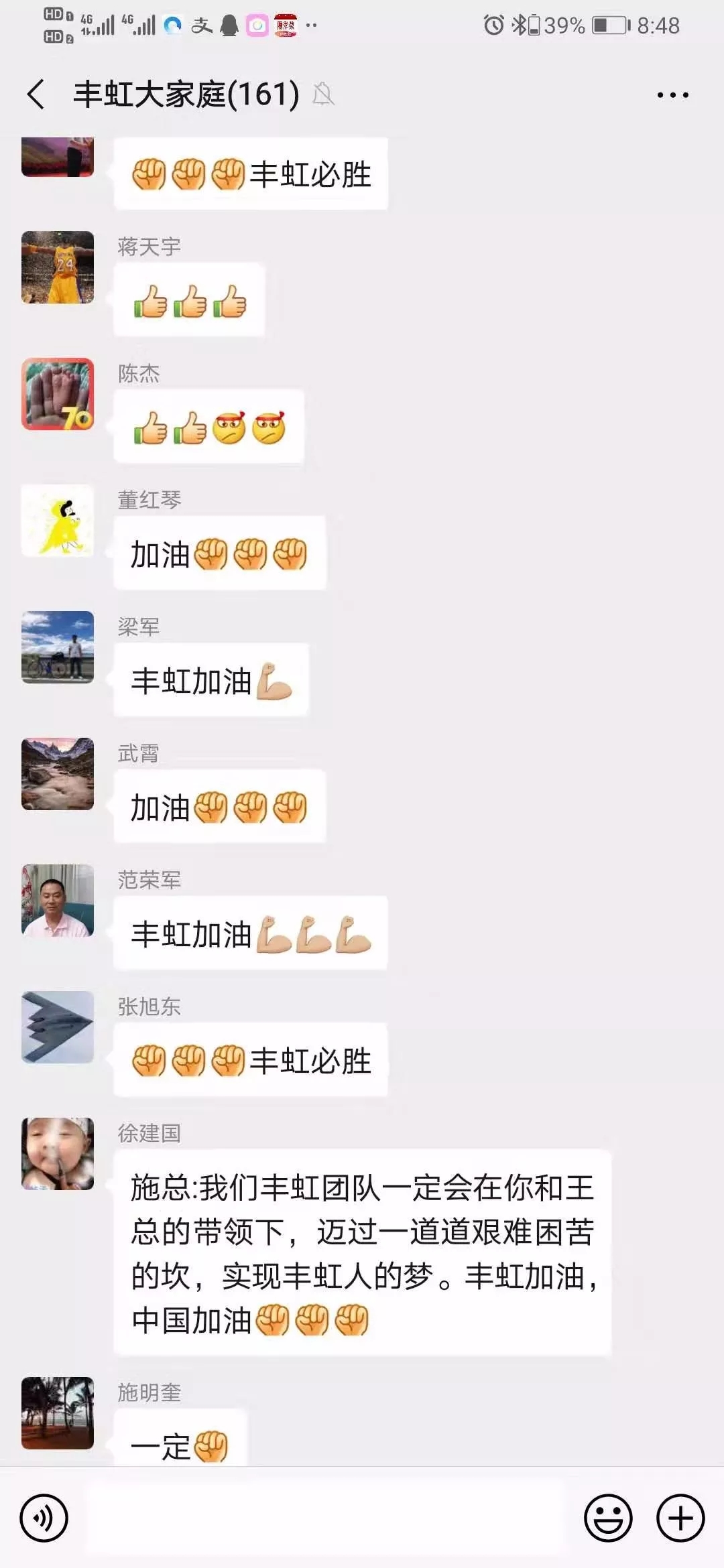This screenshot has height=1568, width=724.
Task: View 徐建国's profile avatar
Action: pos(58,1154)
